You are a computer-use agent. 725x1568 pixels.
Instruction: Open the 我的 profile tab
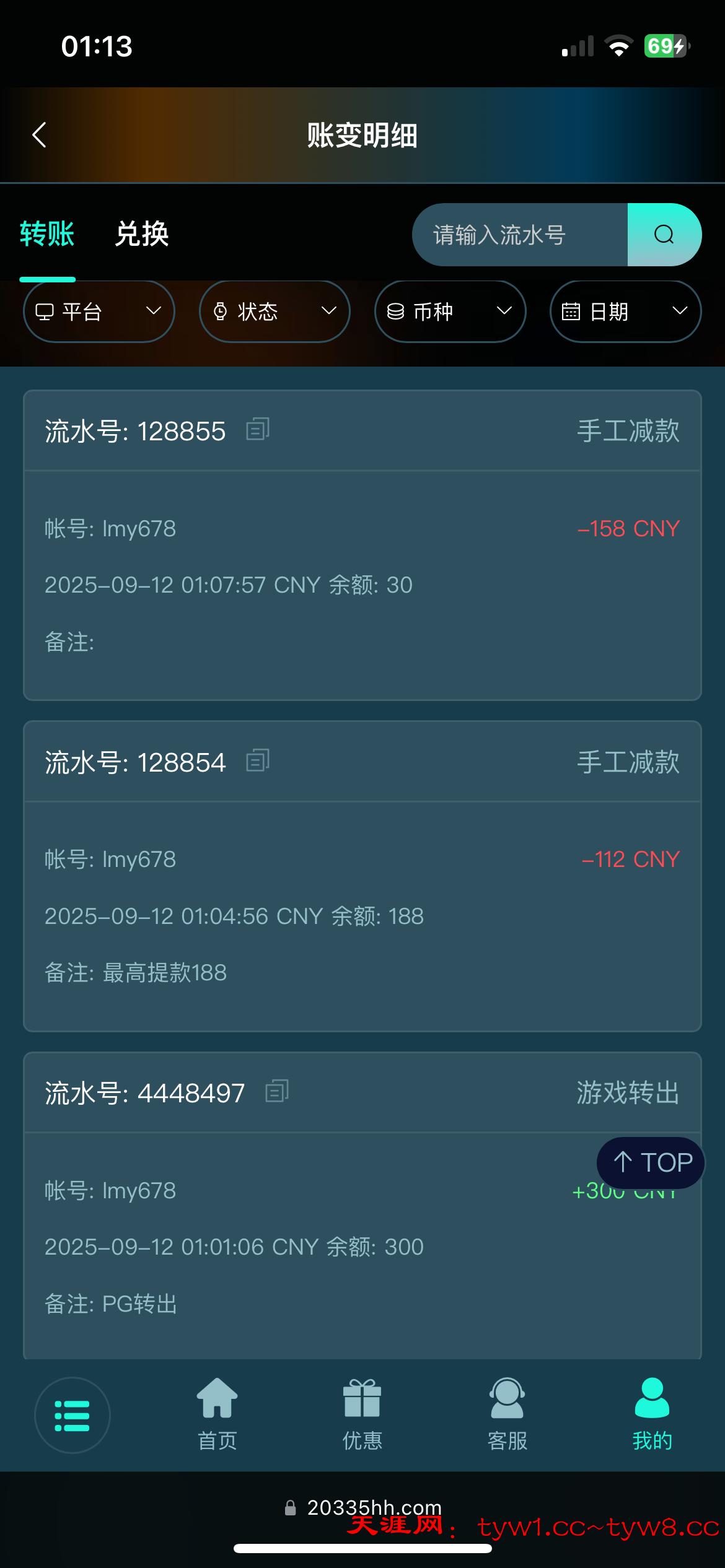tap(652, 1415)
